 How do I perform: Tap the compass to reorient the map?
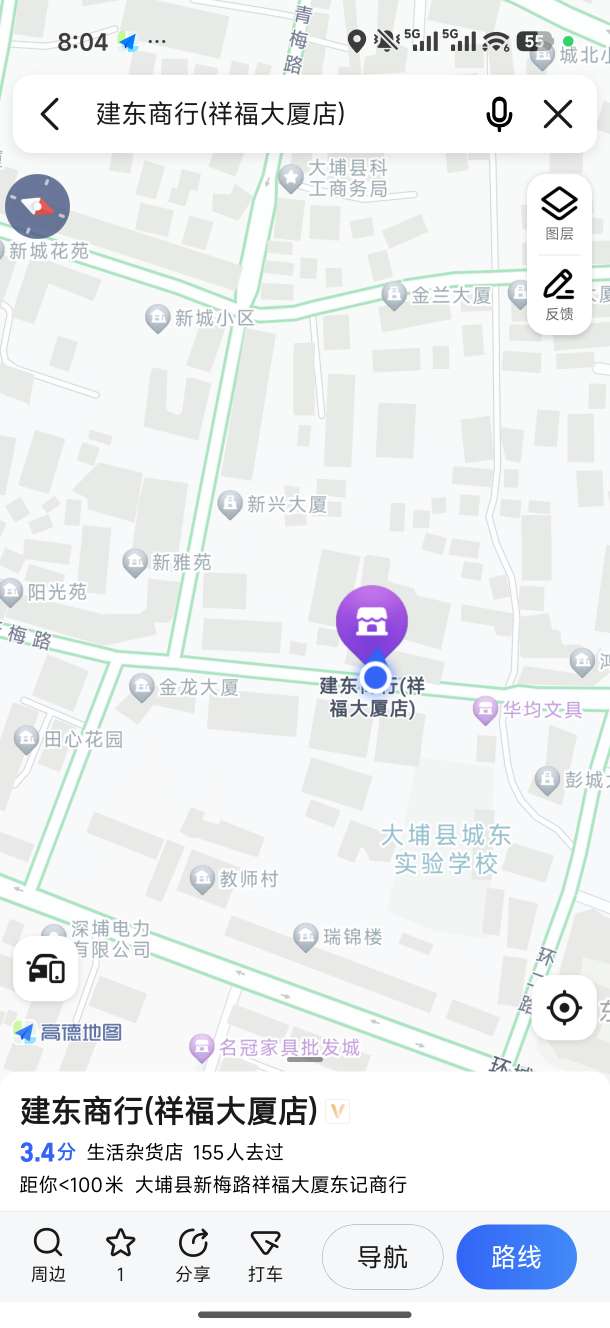coord(38,207)
